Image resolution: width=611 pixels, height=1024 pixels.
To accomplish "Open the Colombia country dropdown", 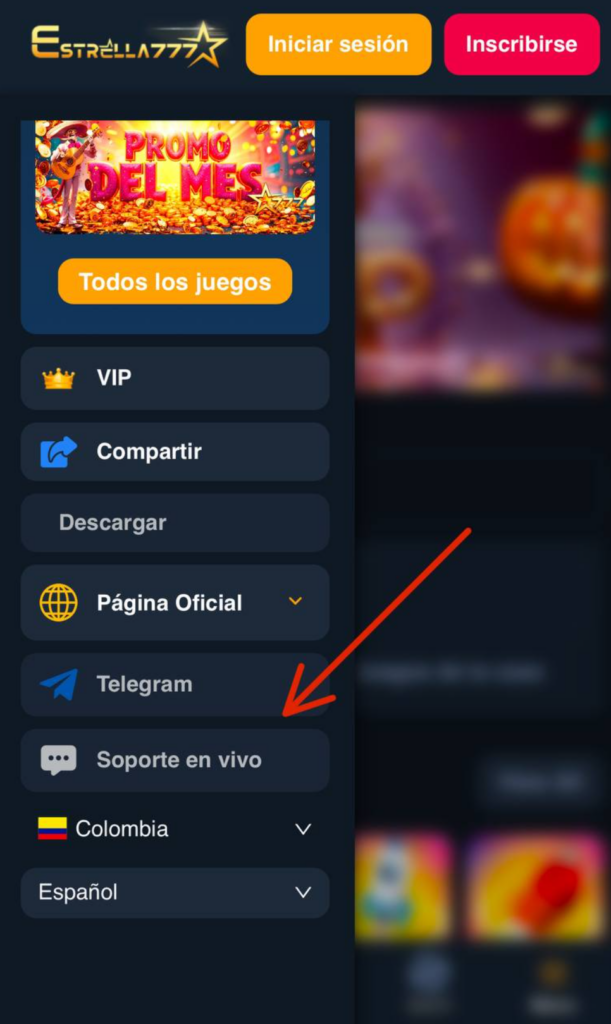I will tap(175, 829).
